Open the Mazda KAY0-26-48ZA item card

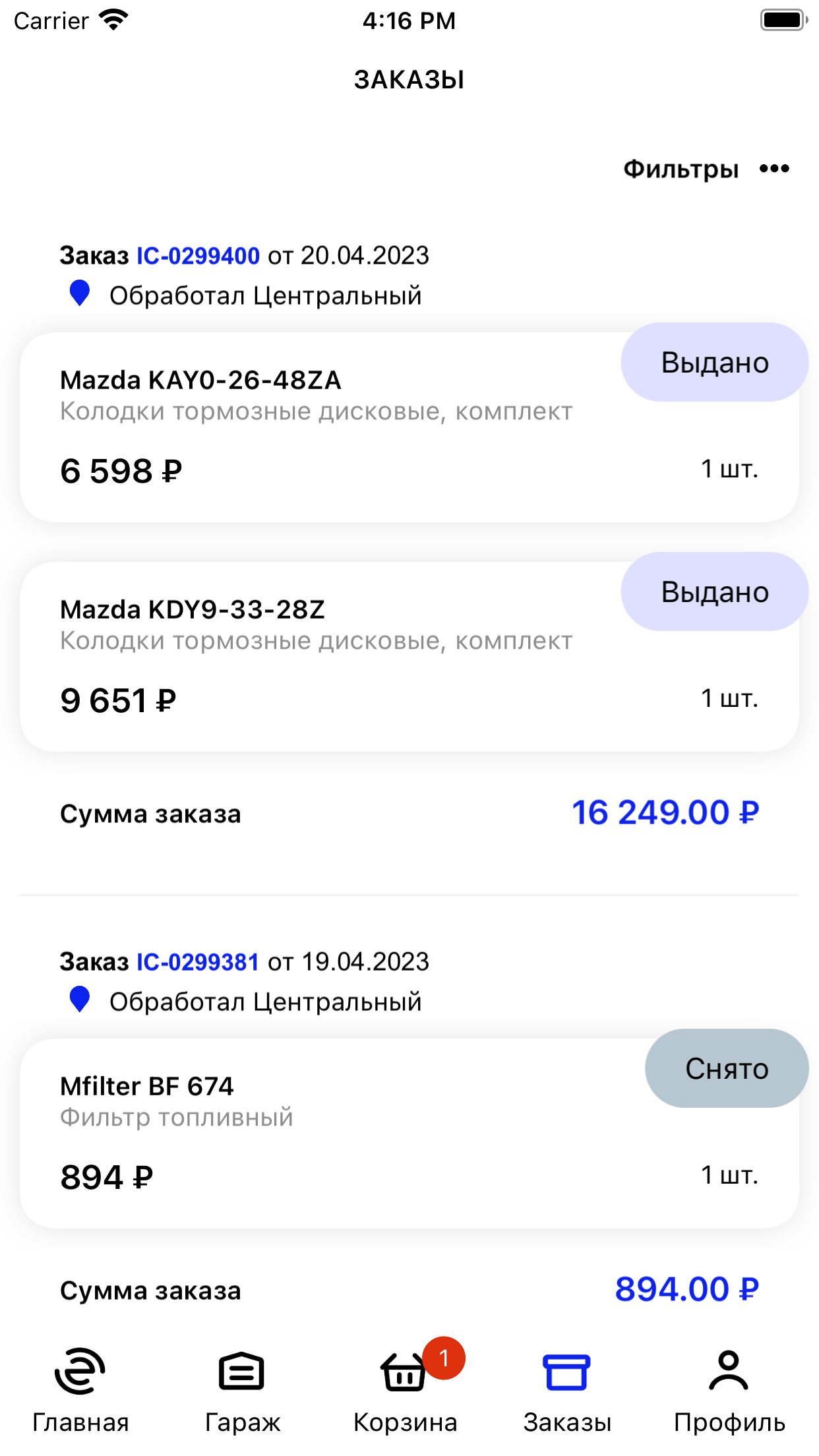[x=409, y=427]
